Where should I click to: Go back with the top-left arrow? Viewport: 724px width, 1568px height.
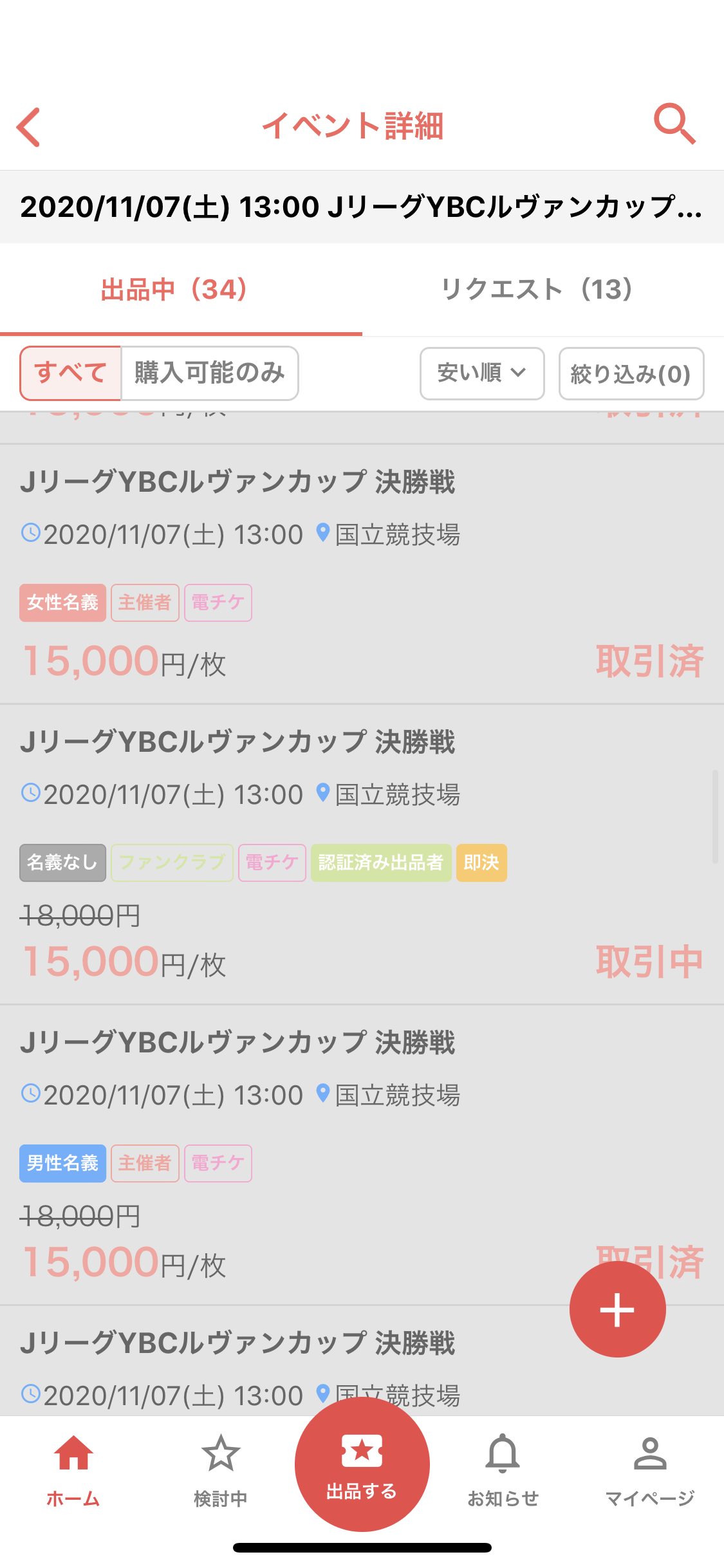[29, 127]
